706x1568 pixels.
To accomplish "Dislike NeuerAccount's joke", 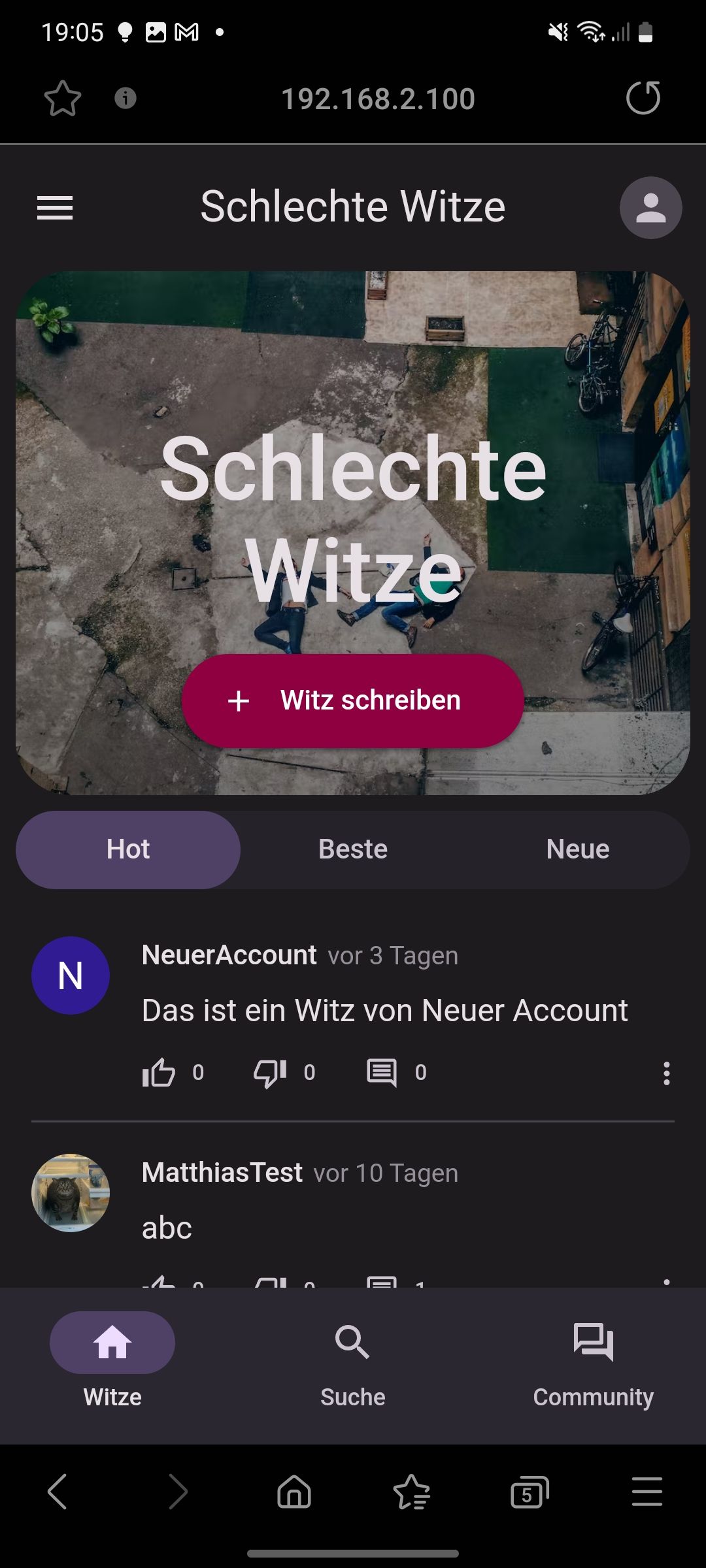I will tap(270, 1072).
